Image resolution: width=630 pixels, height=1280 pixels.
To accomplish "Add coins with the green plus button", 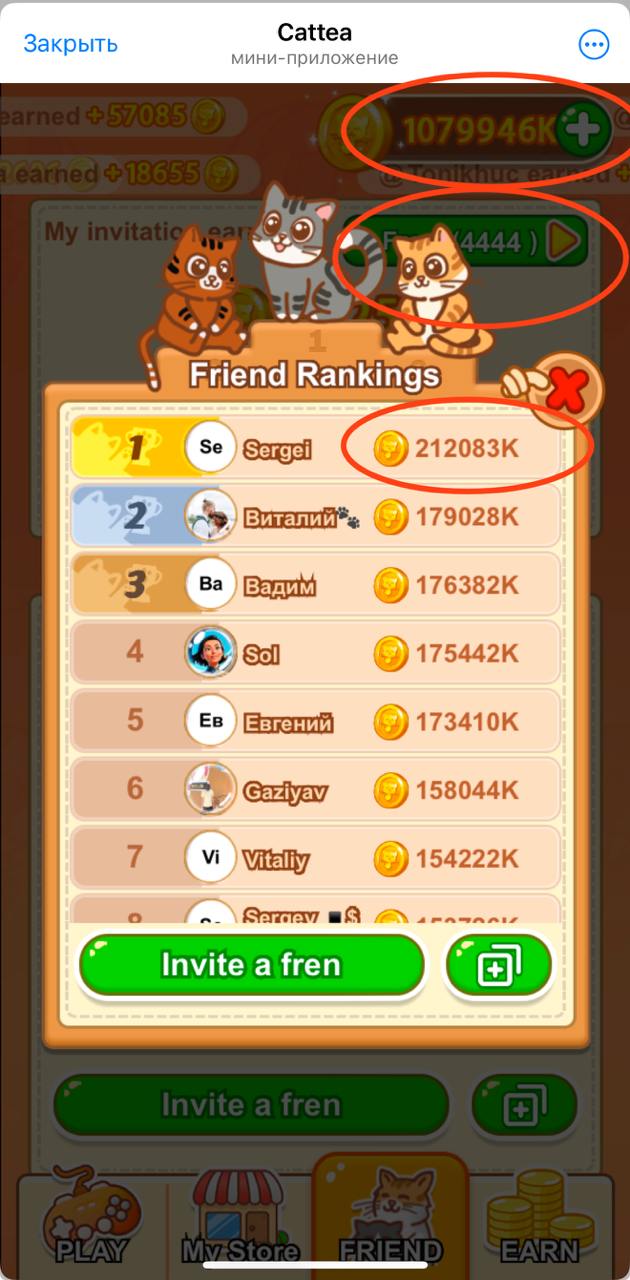I will (582, 131).
